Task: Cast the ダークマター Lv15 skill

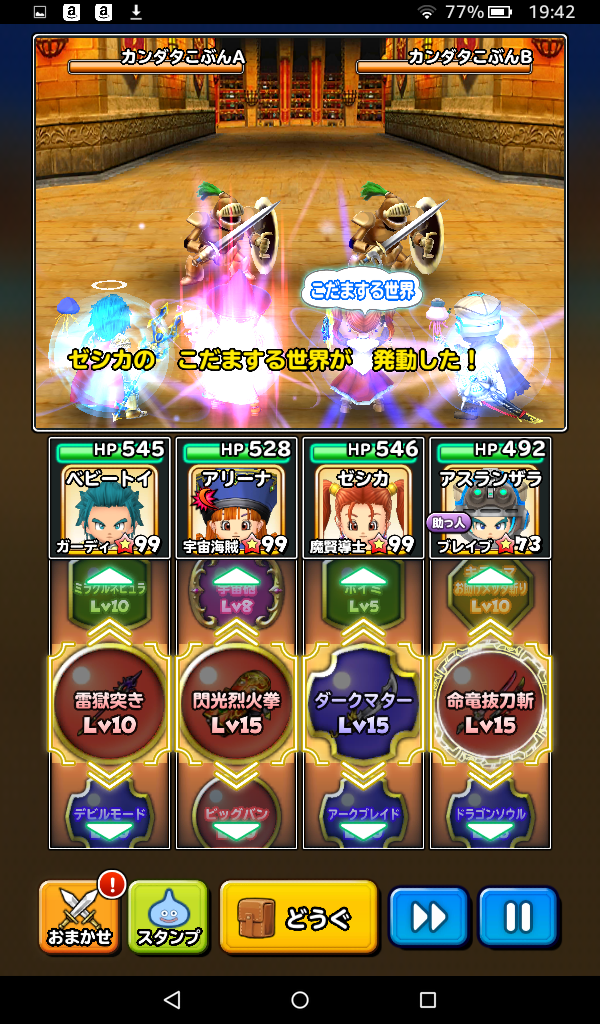Action: (x=363, y=711)
